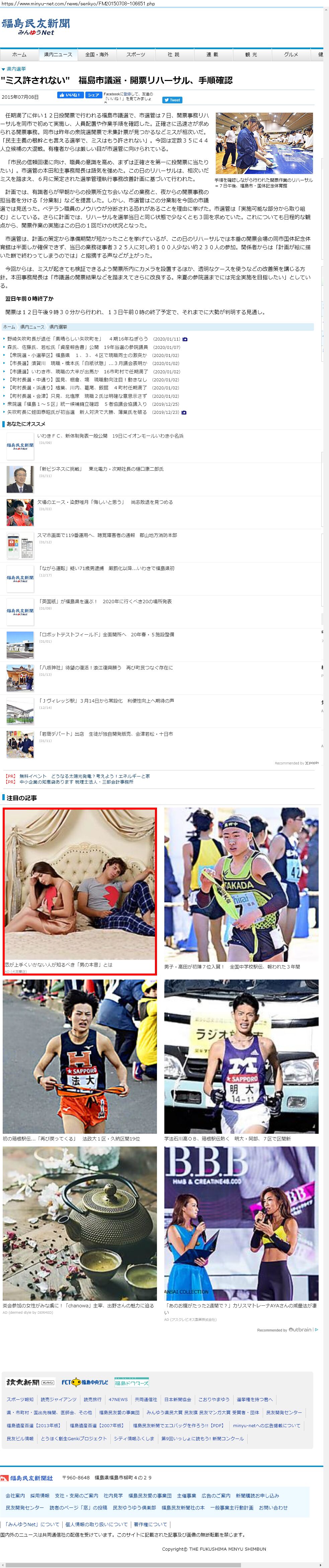Open the 野崎矢吹町長 退任 election article link
Screen dimensions: 329x1568
click(x=54, y=339)
